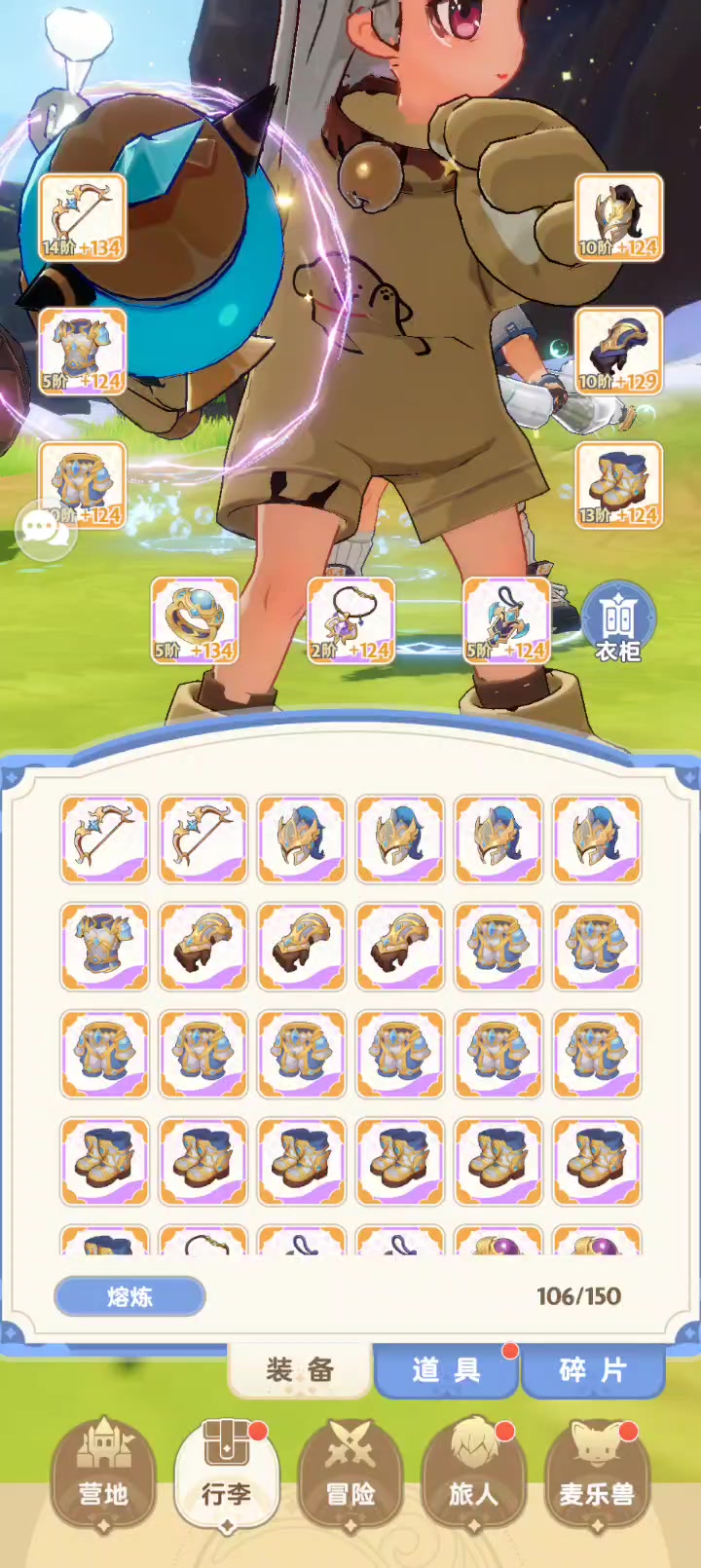Screen dimensions: 701x1568
Task: Switch to the 碎片 fragments tab
Action: pos(592,1370)
